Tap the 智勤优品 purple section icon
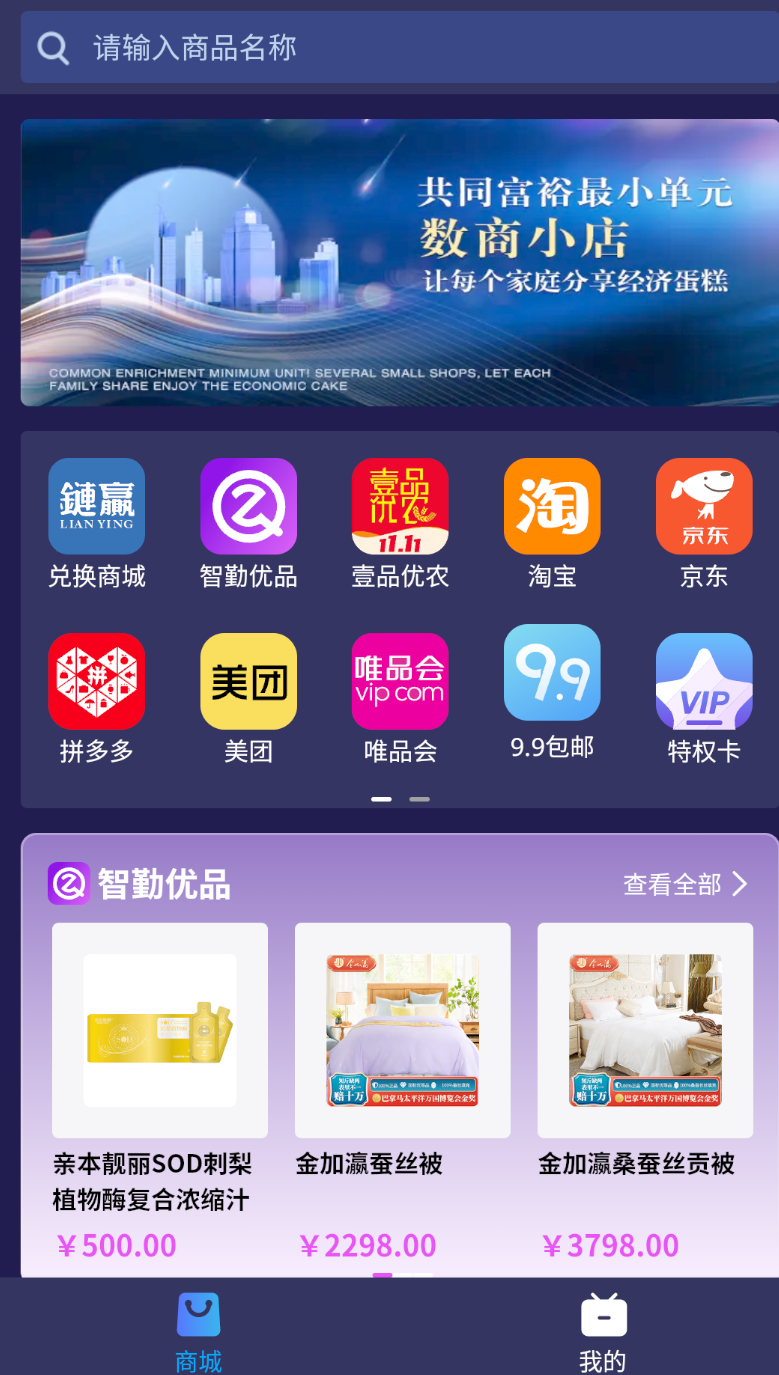The width and height of the screenshot is (779, 1375). click(68, 883)
